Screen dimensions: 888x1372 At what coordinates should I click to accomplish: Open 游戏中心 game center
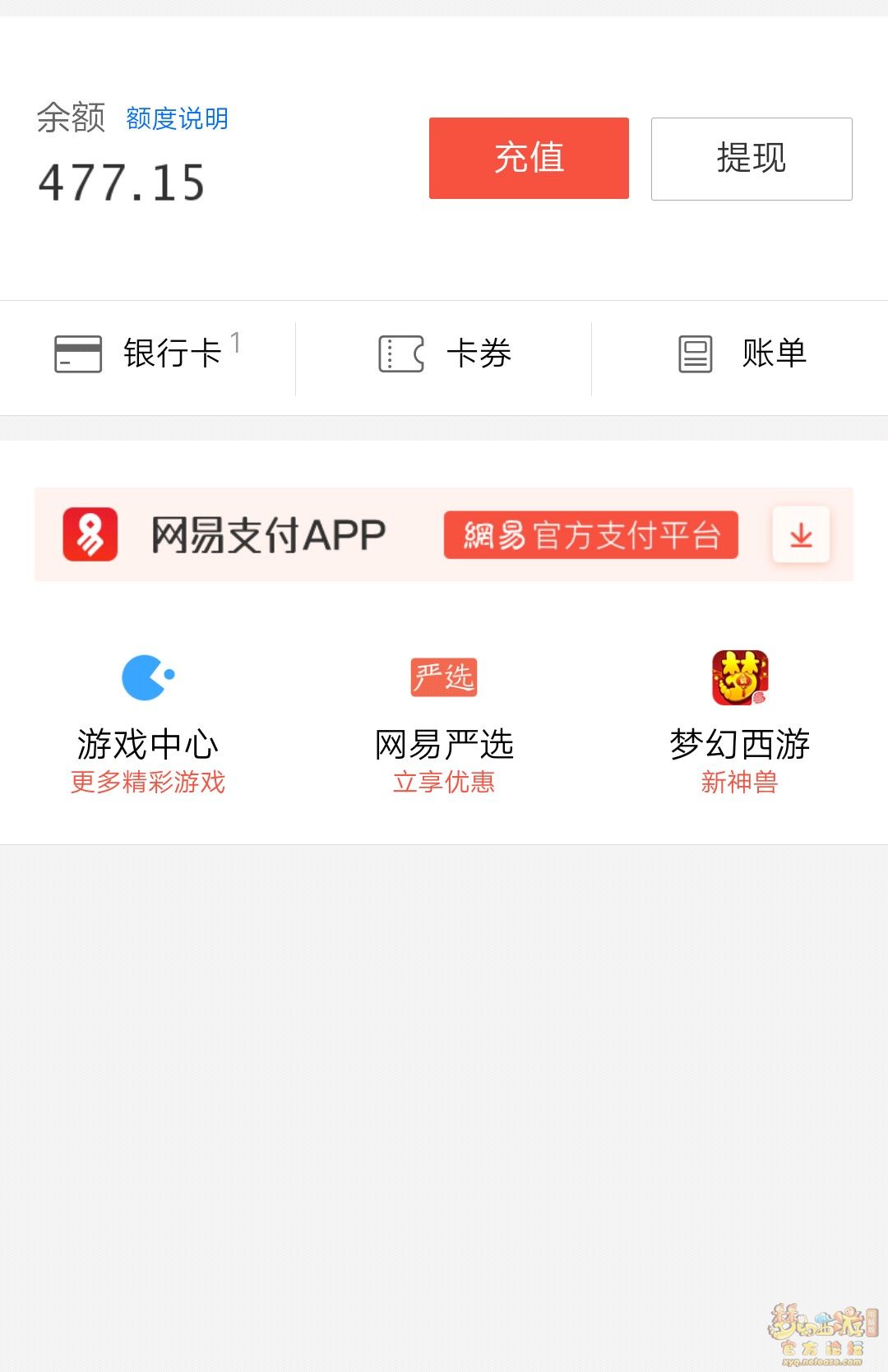click(148, 723)
